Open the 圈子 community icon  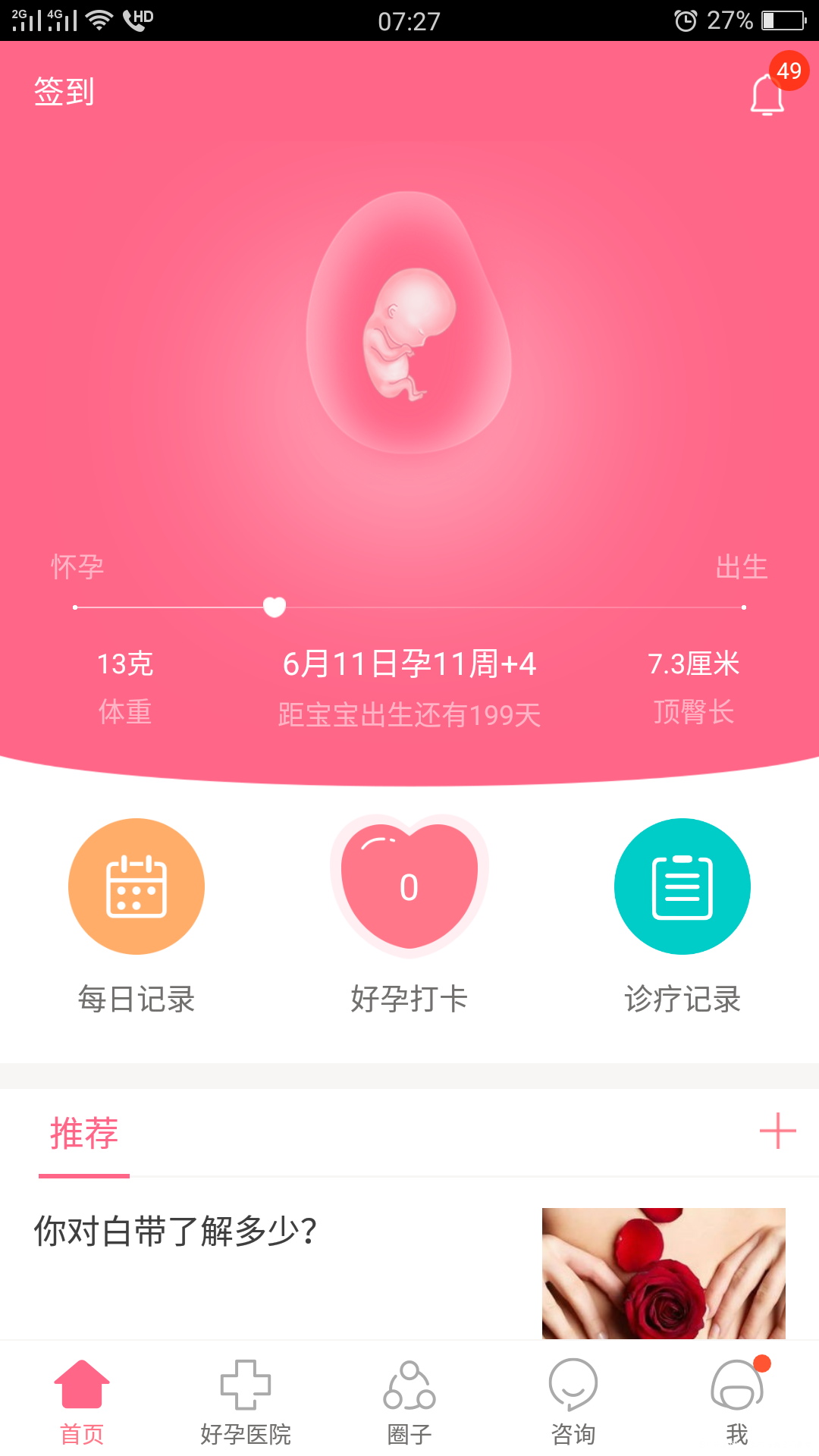point(409,1399)
